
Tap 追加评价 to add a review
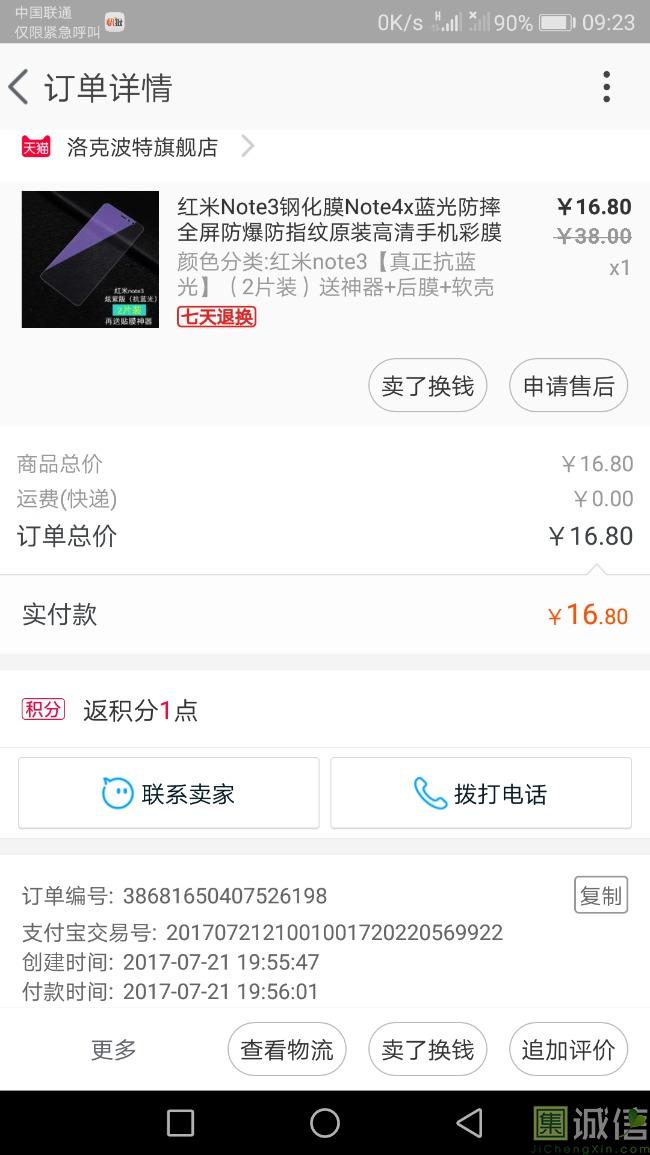tap(568, 1049)
